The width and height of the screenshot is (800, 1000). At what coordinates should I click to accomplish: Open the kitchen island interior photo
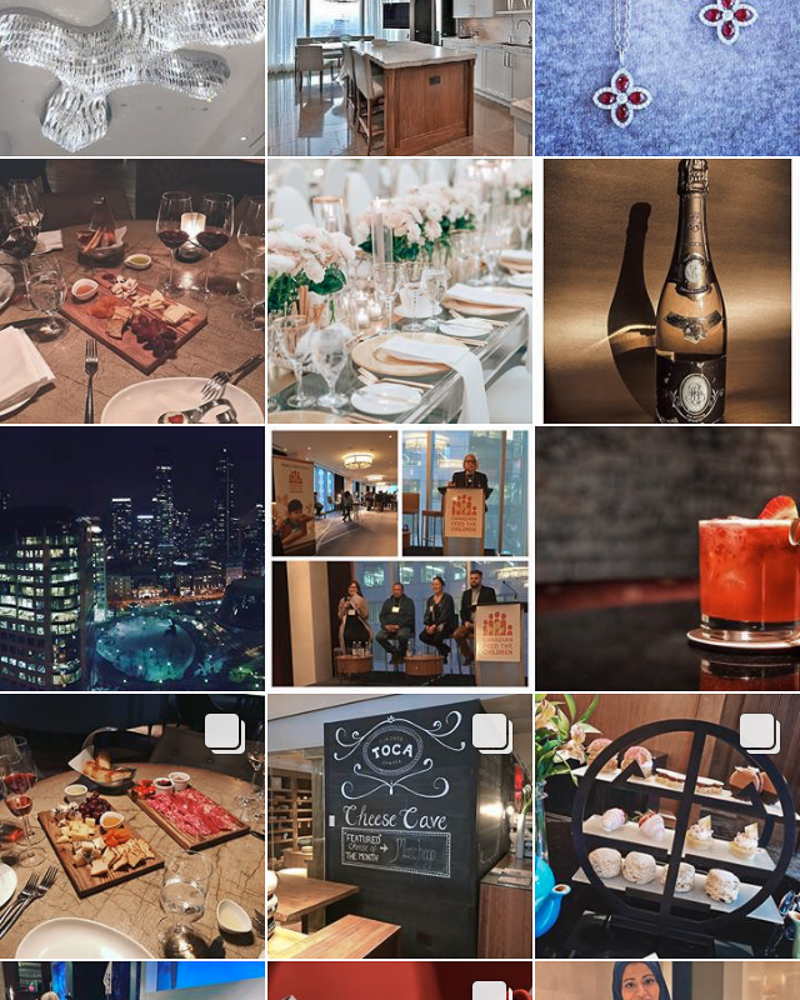pos(400,77)
